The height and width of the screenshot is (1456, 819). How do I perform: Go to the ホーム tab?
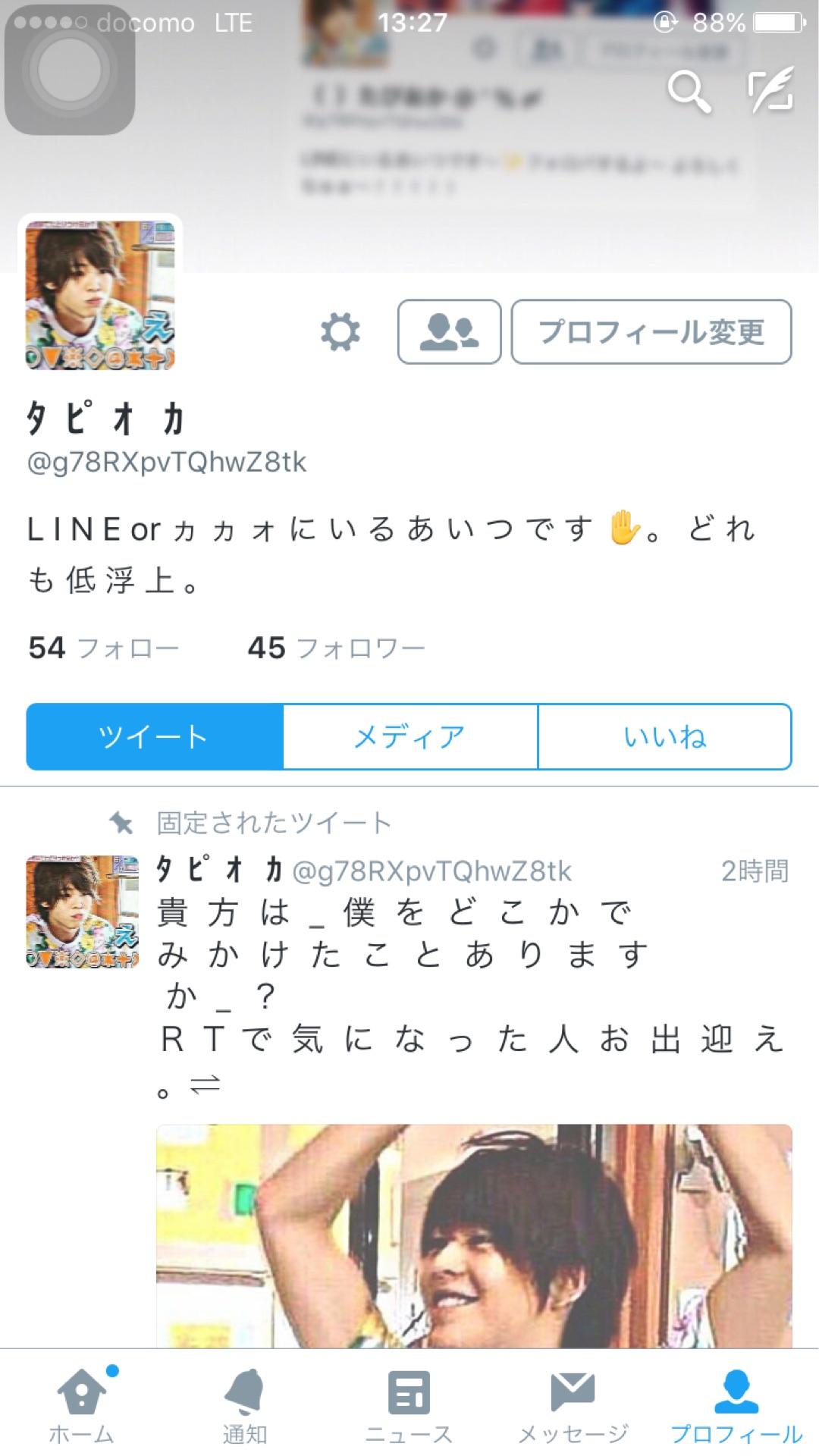82,1407
